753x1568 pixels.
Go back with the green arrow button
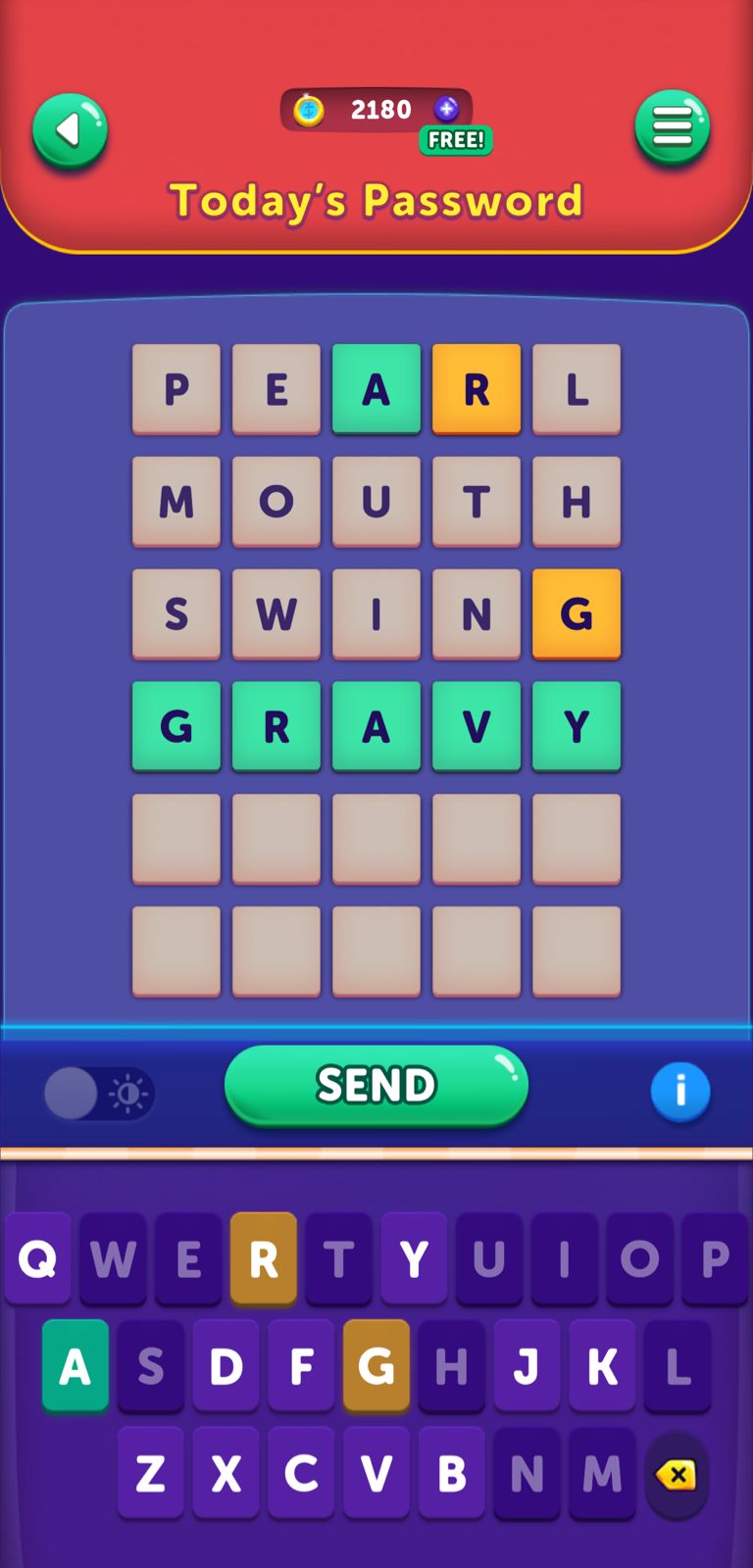point(69,130)
